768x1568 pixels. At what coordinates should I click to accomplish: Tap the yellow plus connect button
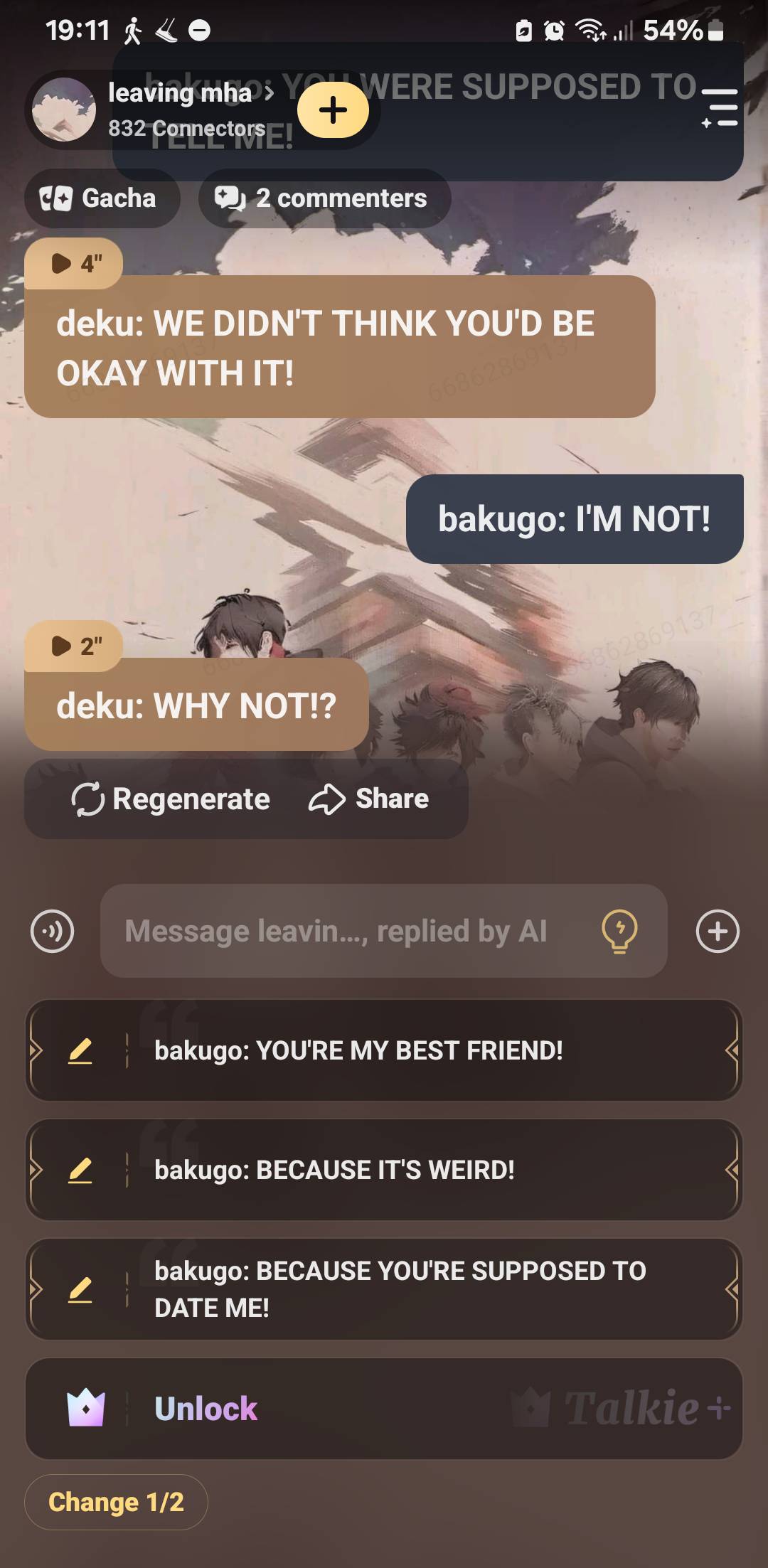[333, 110]
